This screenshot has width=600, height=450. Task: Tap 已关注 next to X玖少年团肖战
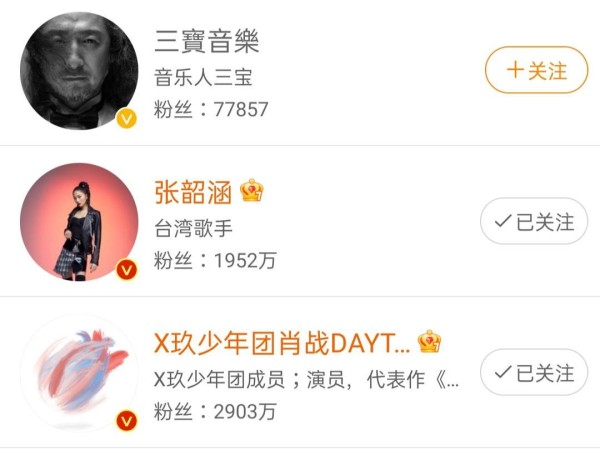[534, 373]
